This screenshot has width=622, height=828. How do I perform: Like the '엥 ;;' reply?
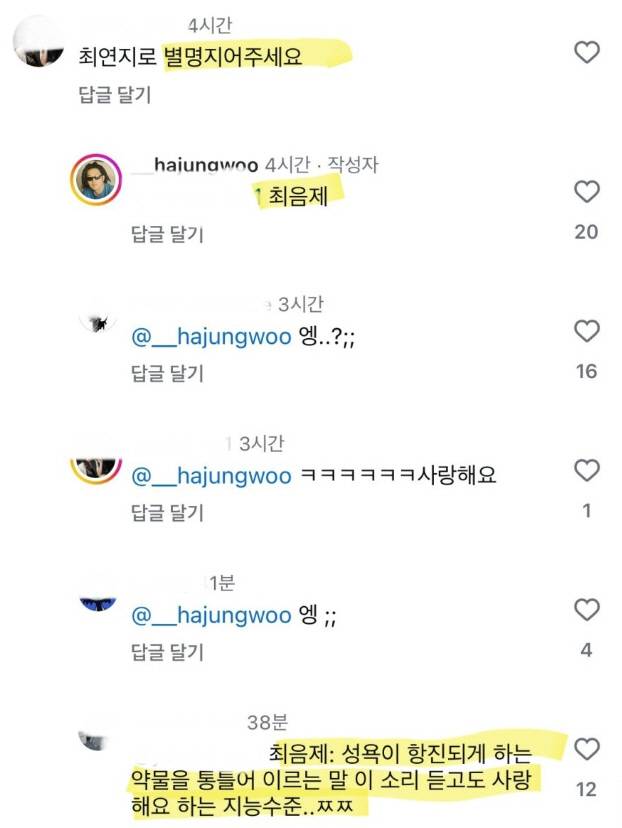pyautogui.click(x=587, y=609)
